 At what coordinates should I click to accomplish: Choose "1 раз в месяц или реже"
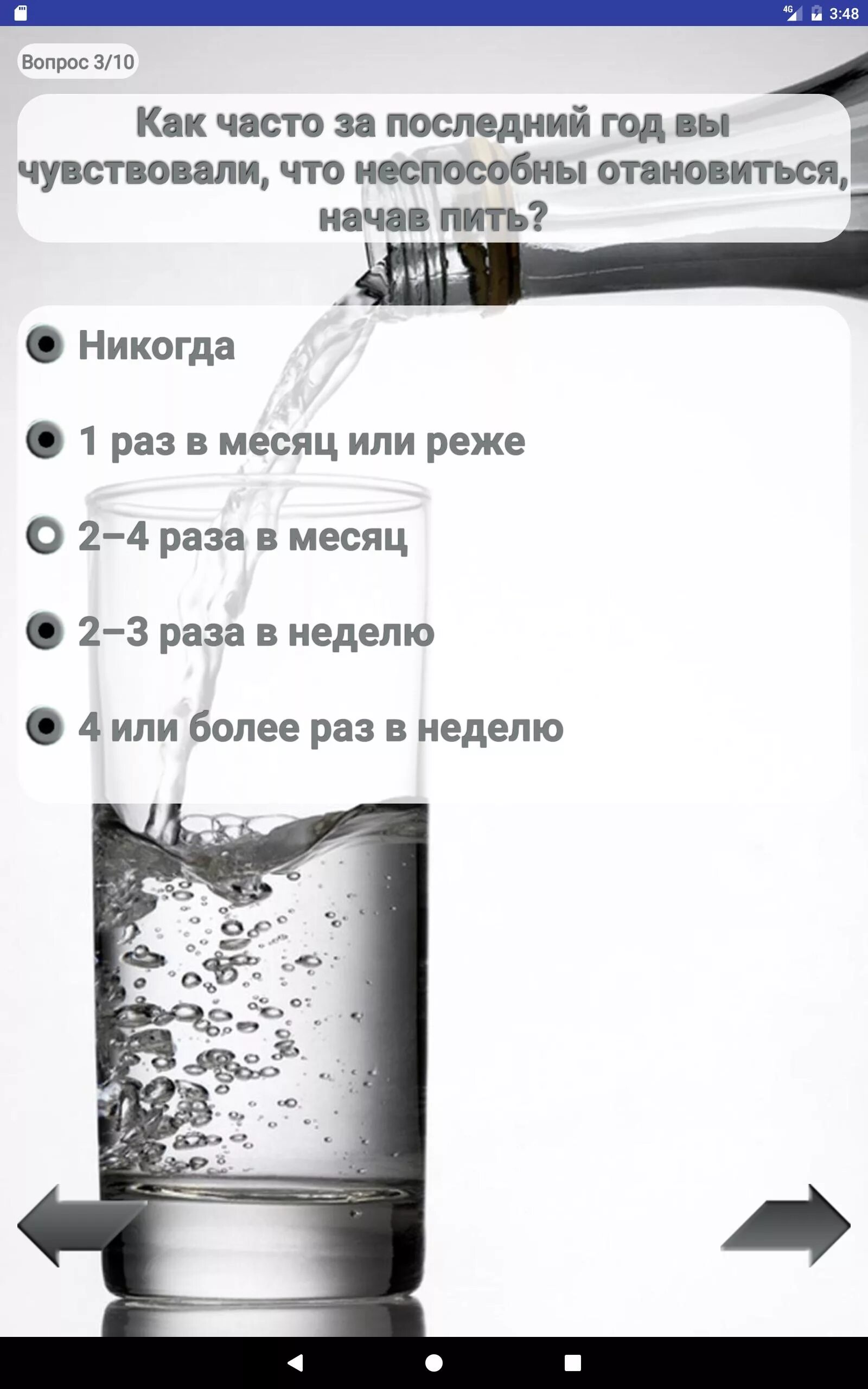[276, 441]
